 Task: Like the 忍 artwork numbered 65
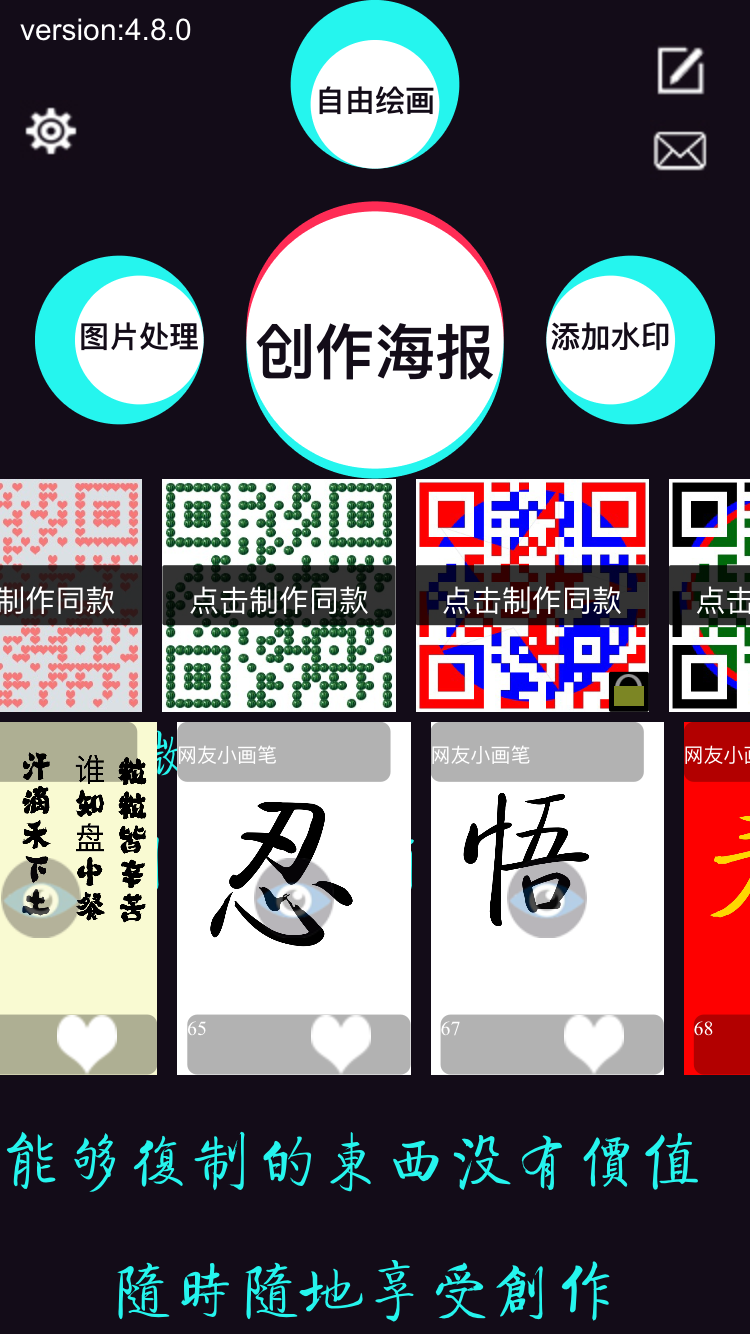pyautogui.click(x=341, y=1043)
